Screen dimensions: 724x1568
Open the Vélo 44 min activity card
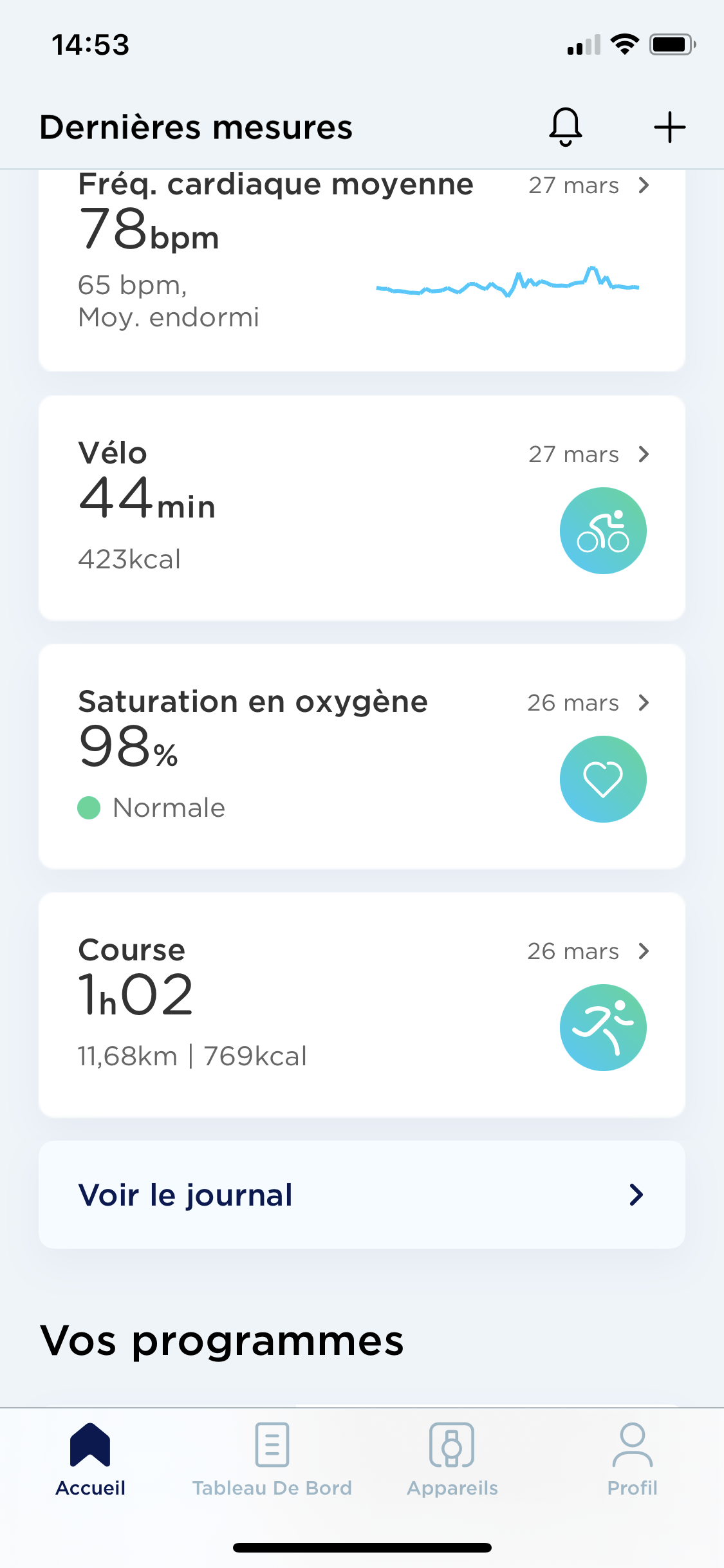(x=362, y=508)
